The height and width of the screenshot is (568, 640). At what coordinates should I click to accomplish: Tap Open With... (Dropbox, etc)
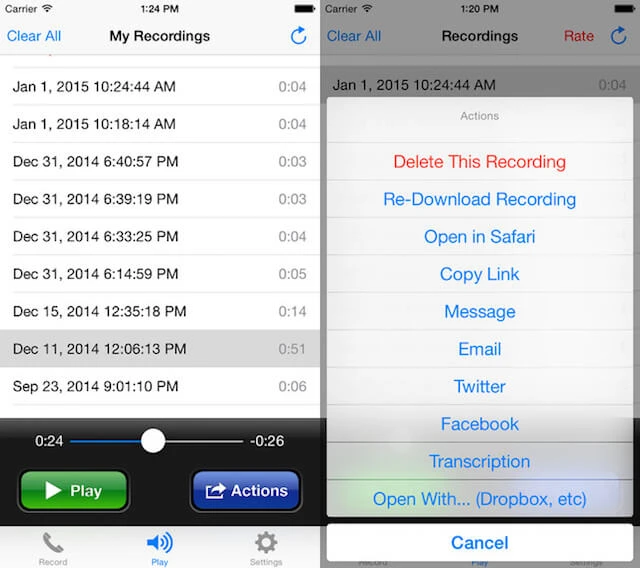[479, 498]
